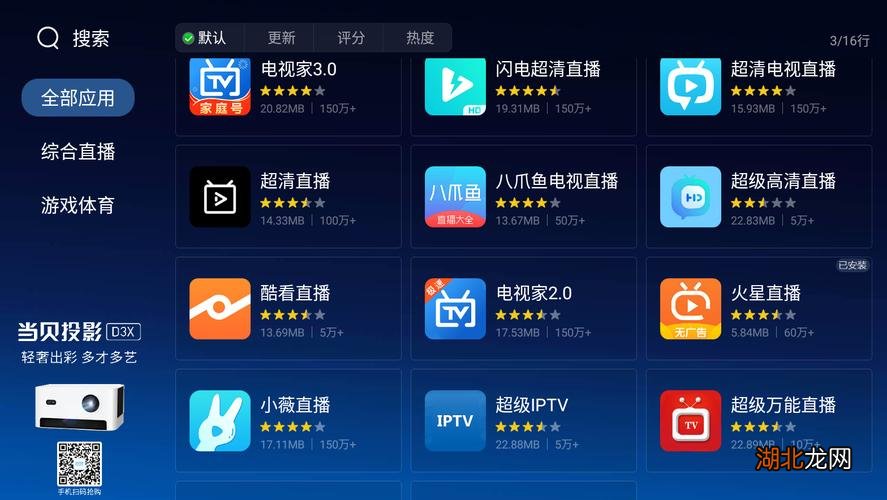Open the 酷看直播 app card

(x=288, y=309)
